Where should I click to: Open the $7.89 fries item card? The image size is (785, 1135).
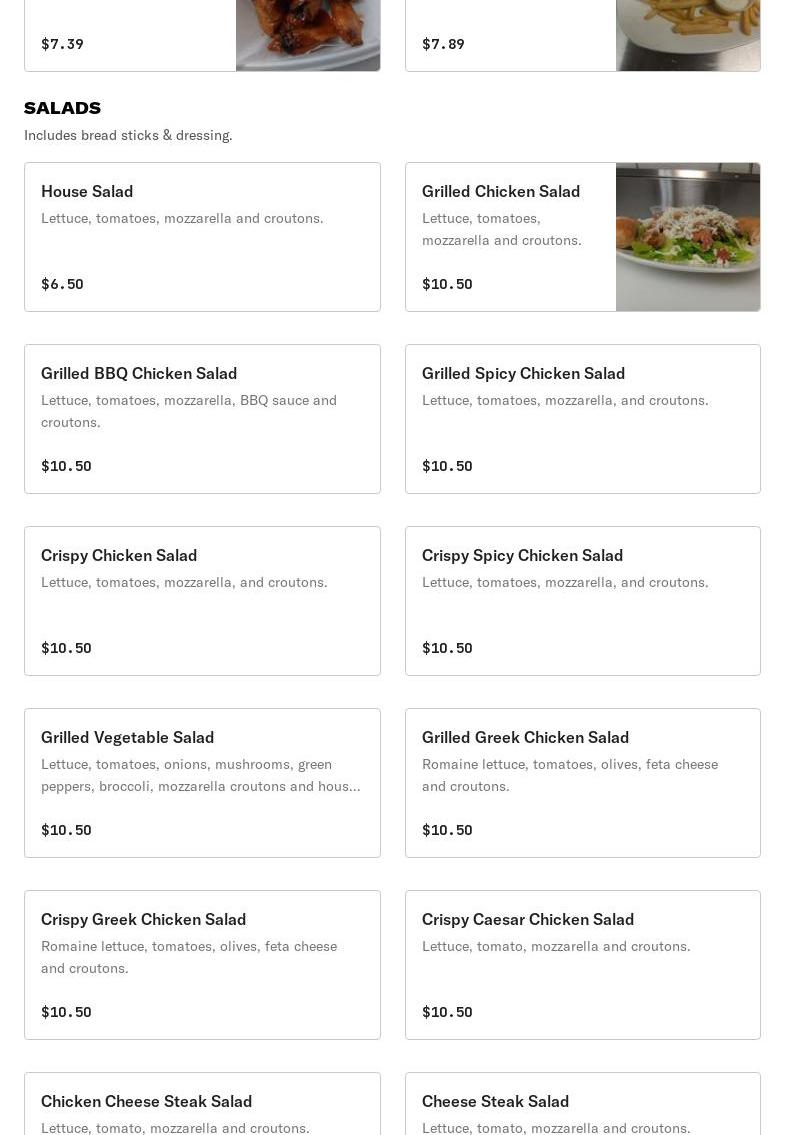[582, 36]
